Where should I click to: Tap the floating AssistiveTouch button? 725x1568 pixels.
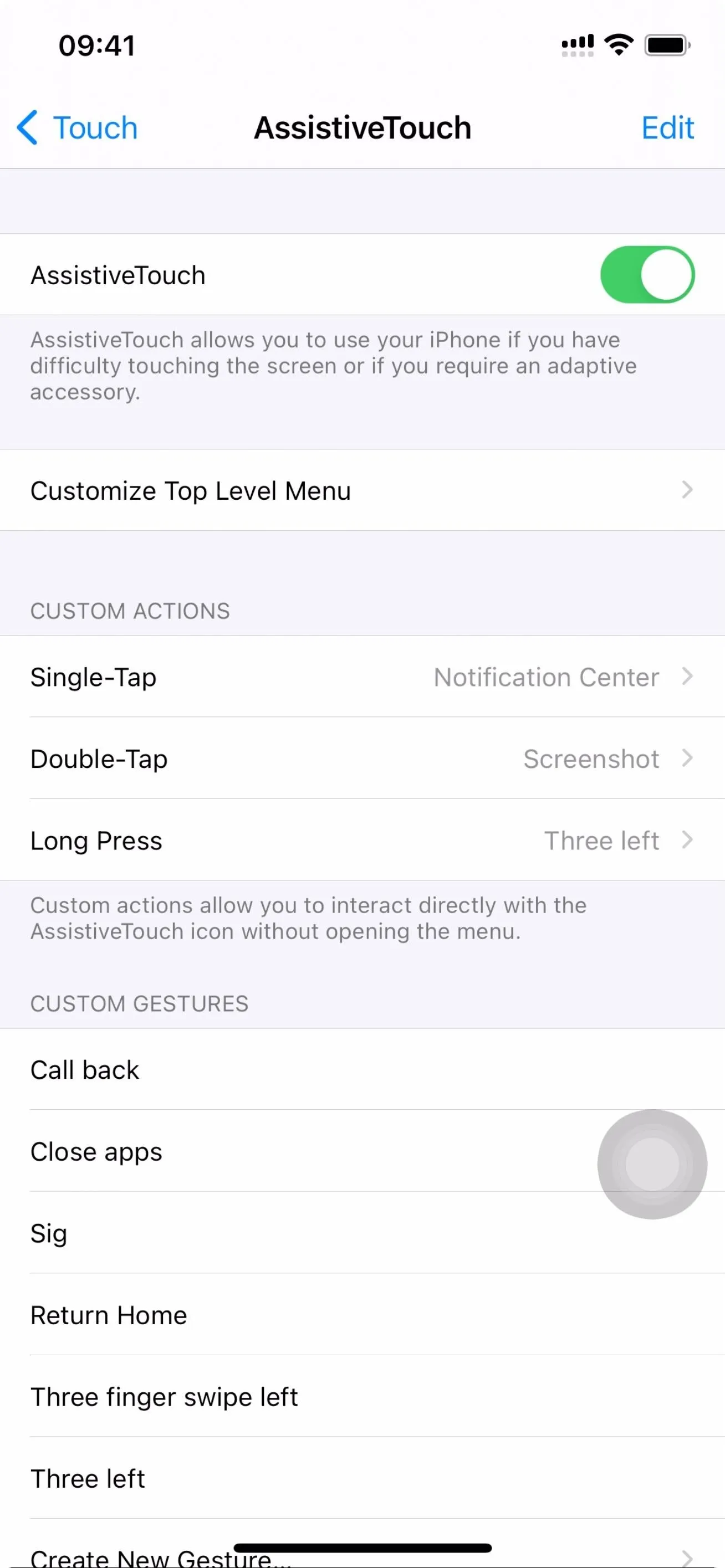(652, 1164)
